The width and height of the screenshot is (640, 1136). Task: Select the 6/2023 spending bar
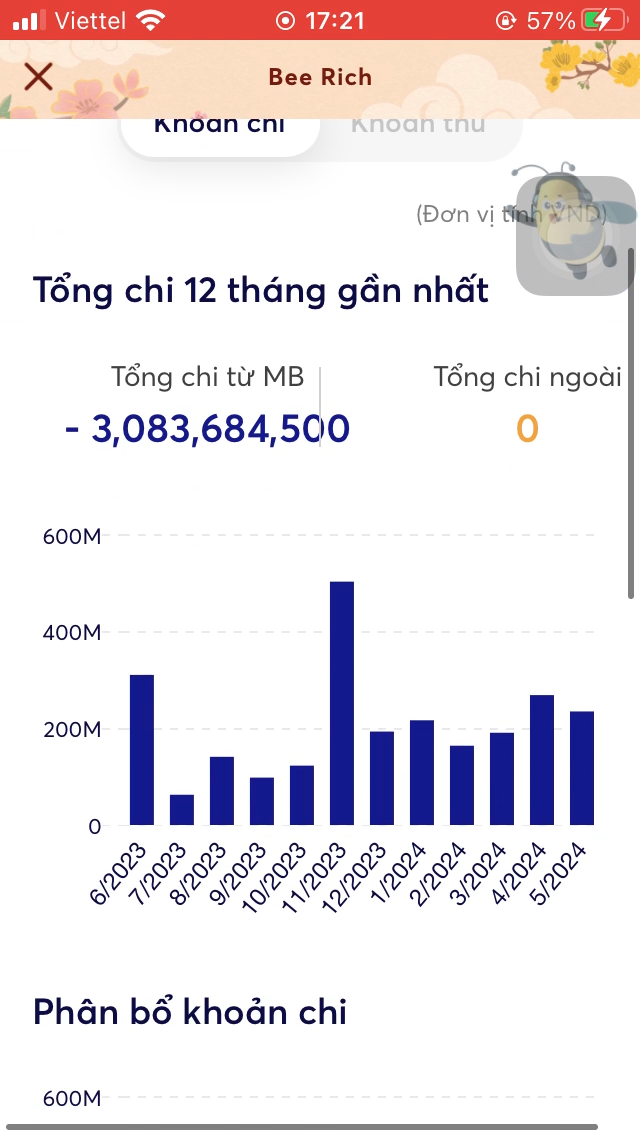click(x=142, y=750)
